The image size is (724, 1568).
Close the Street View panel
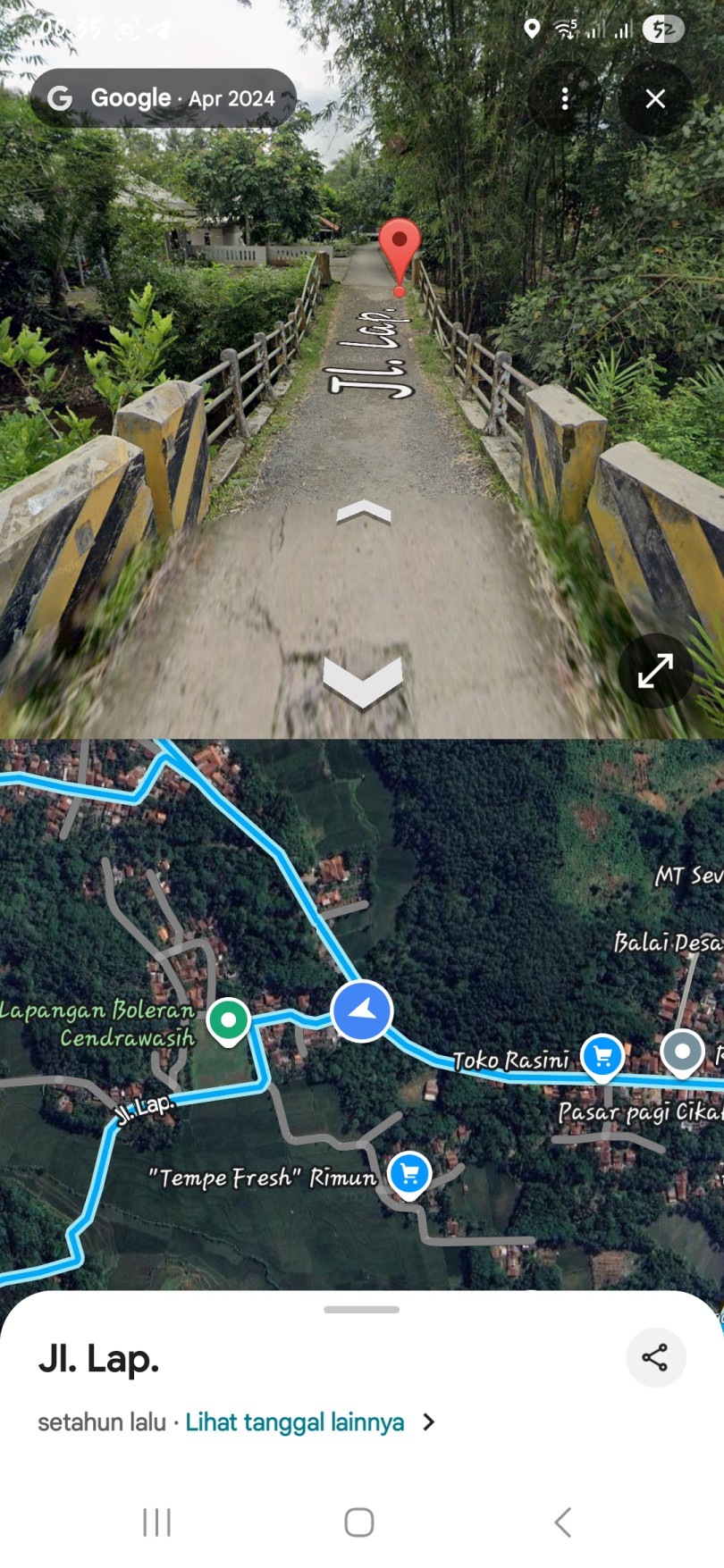pos(655,99)
